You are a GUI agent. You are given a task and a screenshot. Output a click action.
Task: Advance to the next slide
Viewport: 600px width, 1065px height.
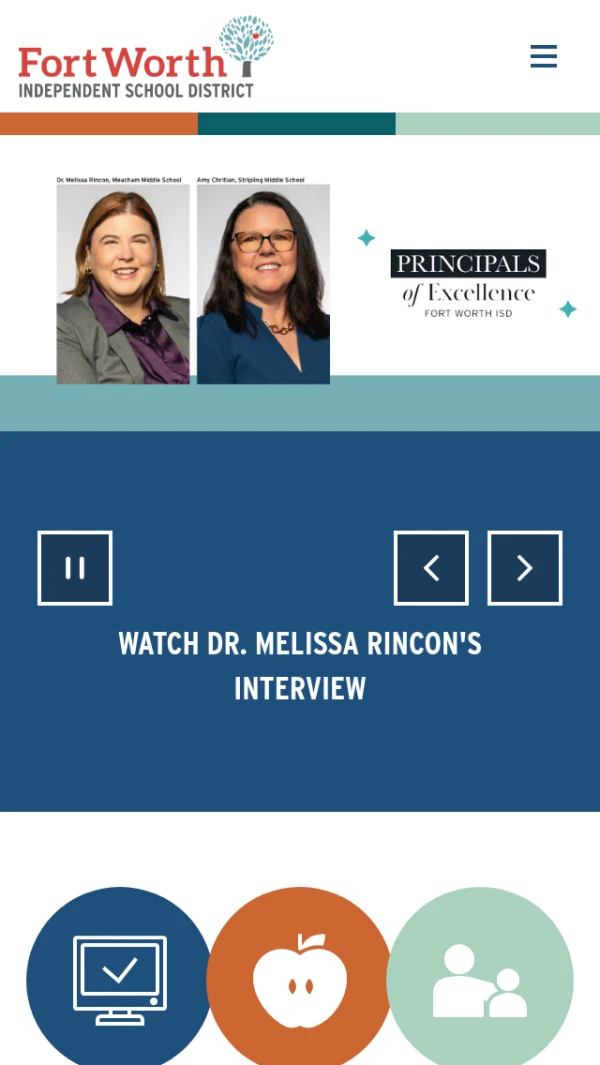tap(525, 568)
